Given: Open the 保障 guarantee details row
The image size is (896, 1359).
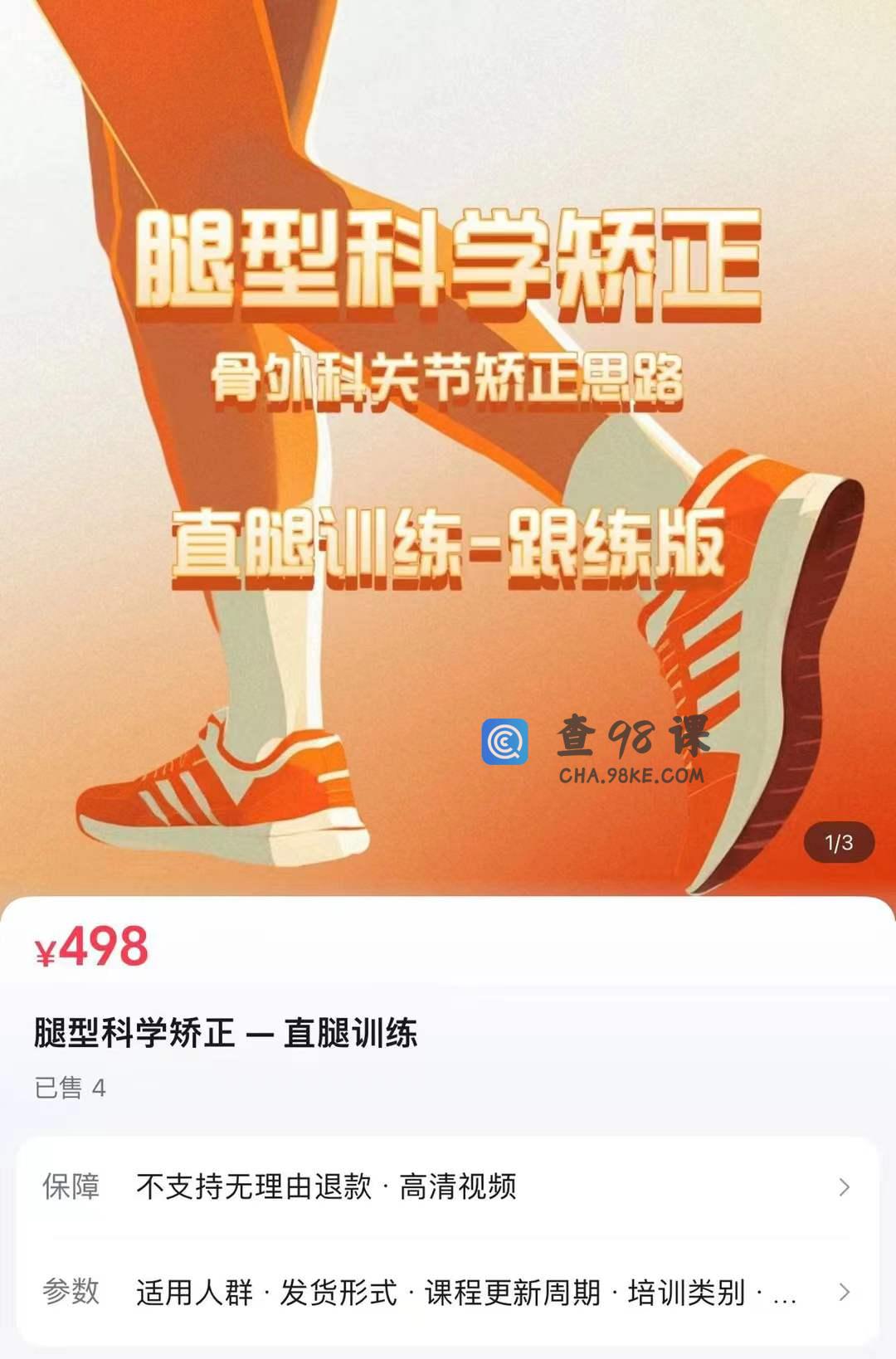Looking at the screenshot, I should [x=448, y=1186].
